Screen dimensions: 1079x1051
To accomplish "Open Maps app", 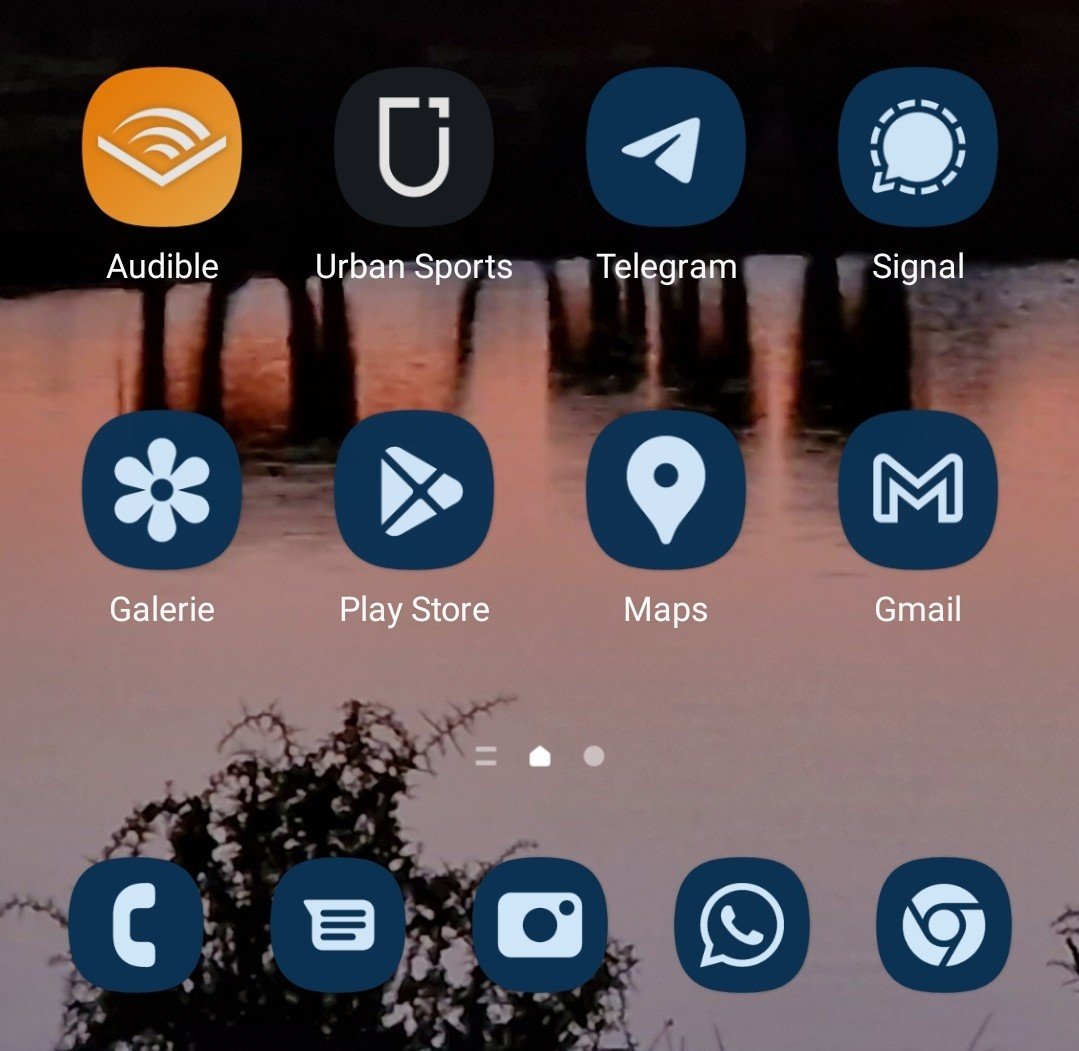I will pyautogui.click(x=666, y=490).
